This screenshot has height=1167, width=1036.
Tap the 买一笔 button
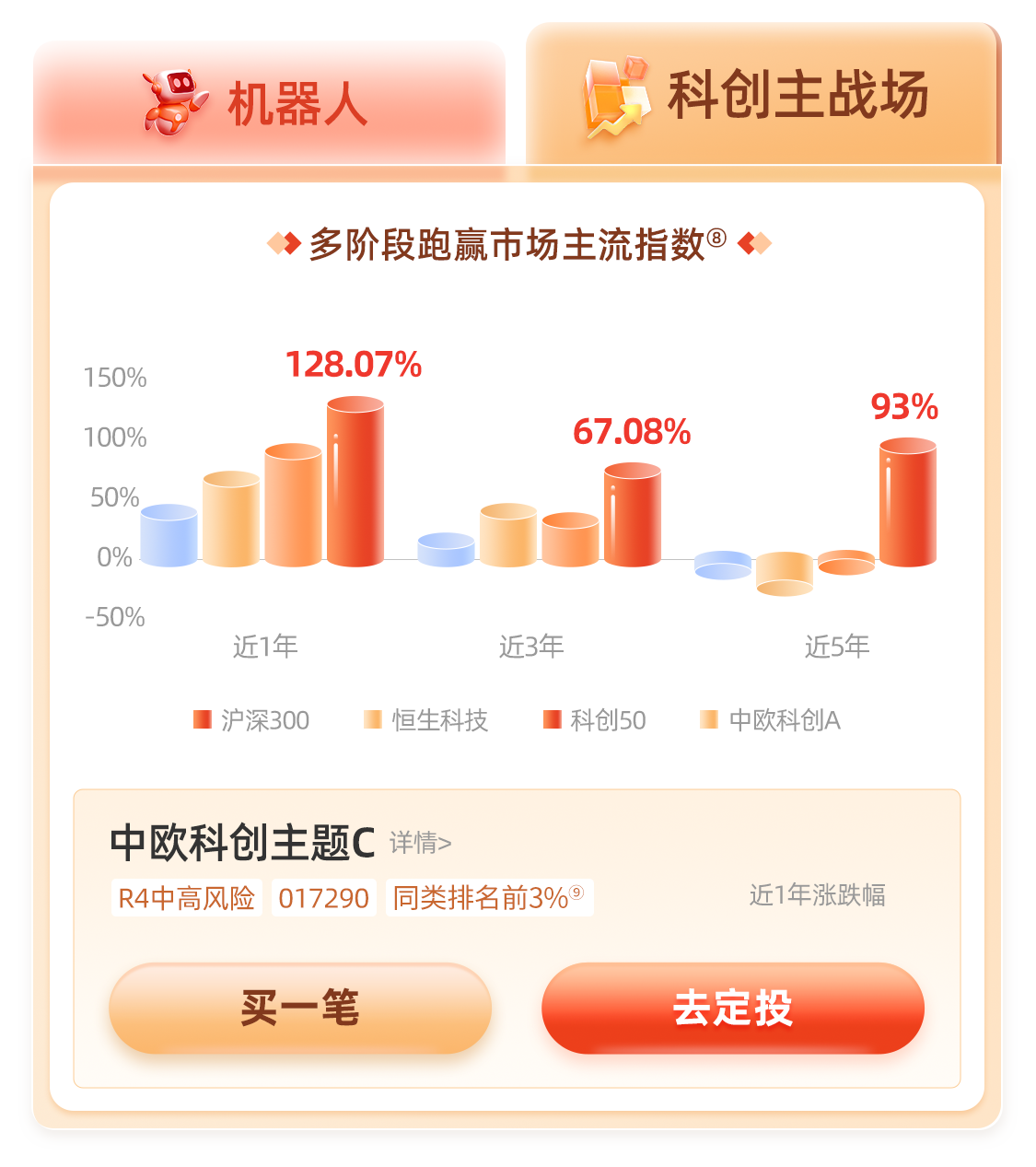point(299,1008)
